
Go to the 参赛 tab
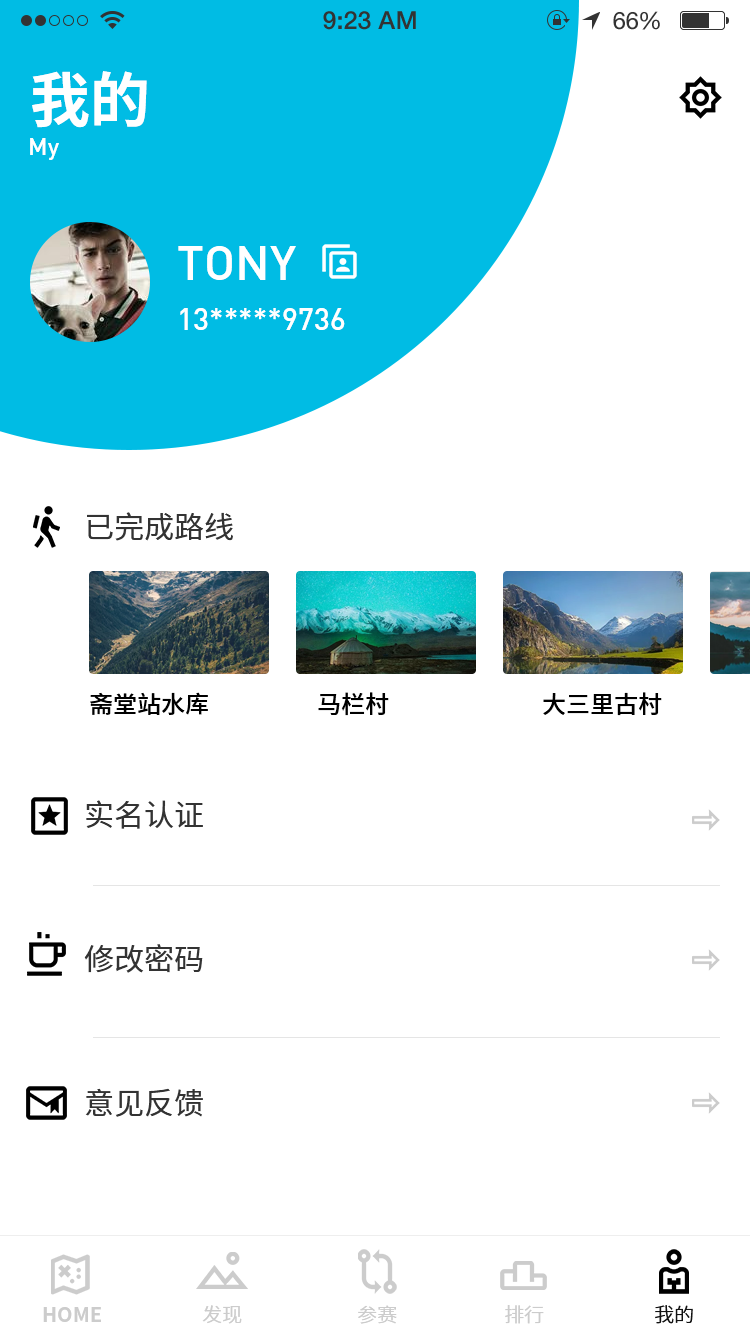pos(377,1287)
